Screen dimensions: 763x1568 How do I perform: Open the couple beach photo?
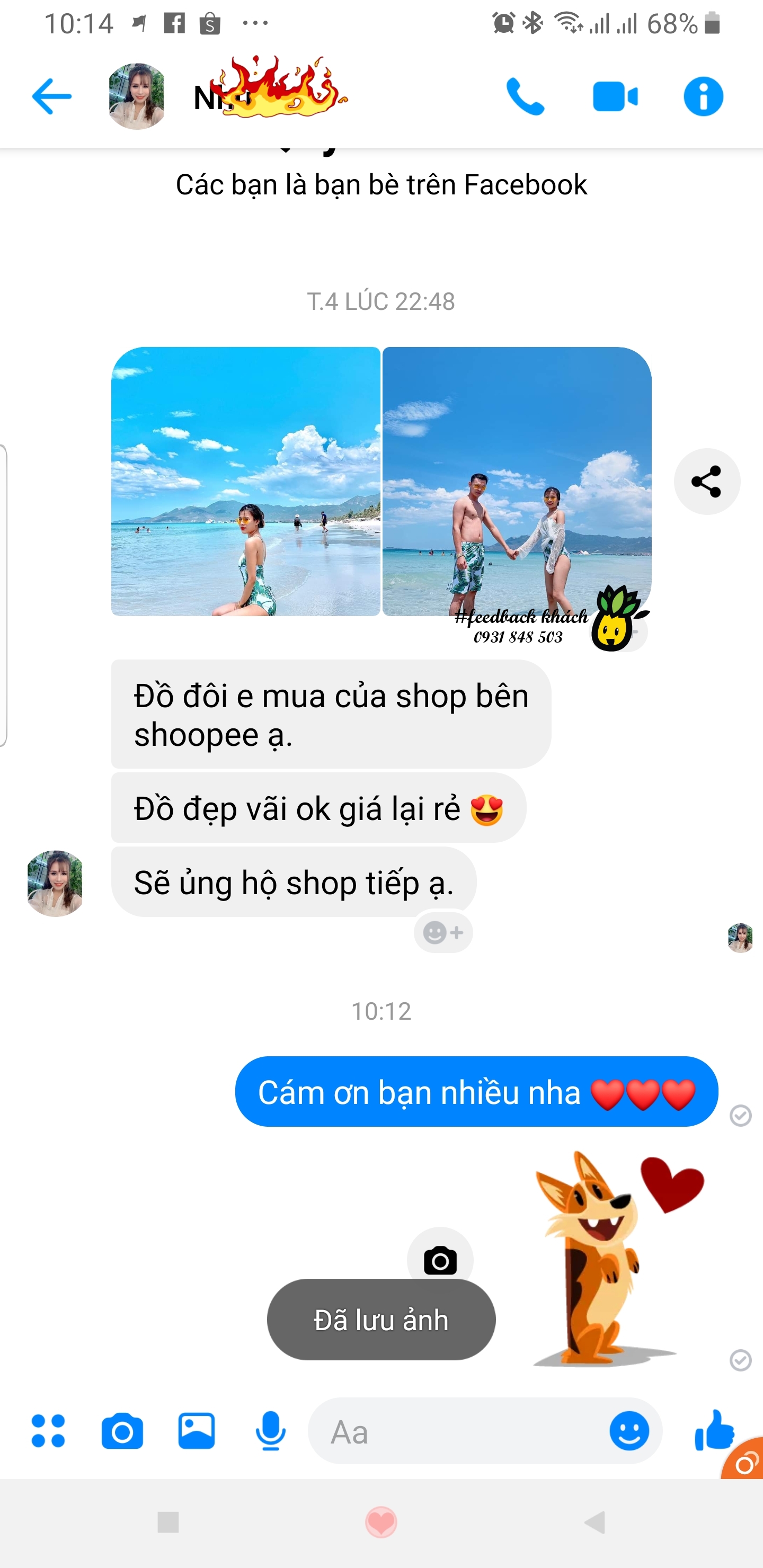(517, 481)
